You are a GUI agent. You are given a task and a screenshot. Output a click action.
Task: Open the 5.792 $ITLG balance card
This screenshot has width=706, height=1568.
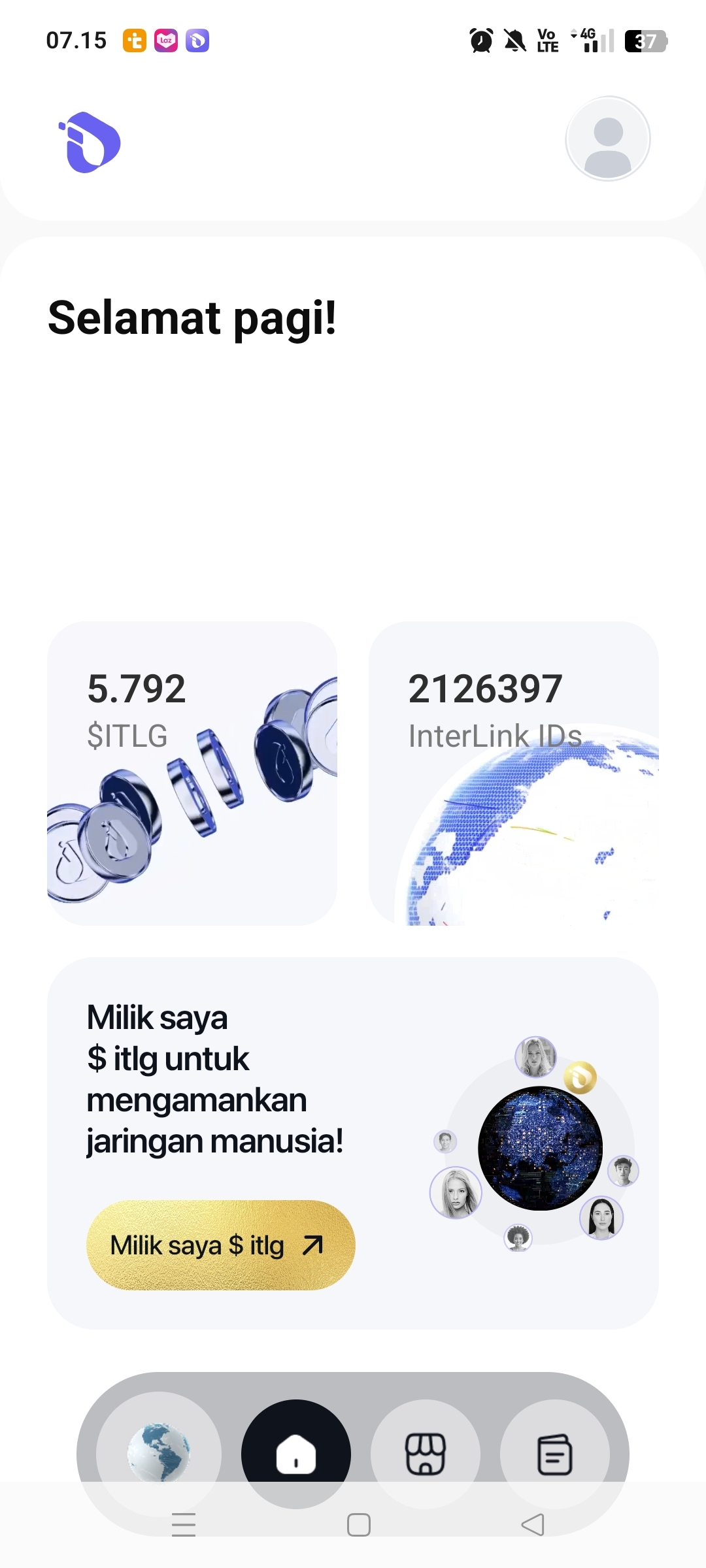pos(192,773)
